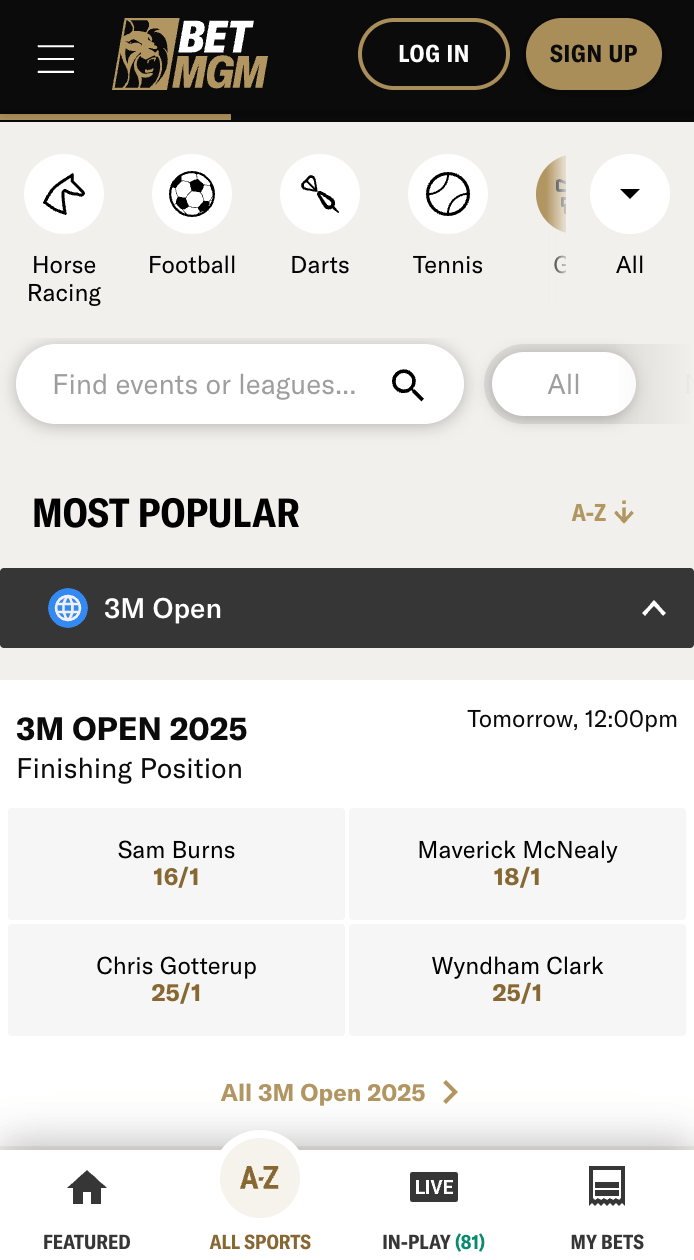This screenshot has height=1260, width=694.
Task: Select the All filter chip
Action: [564, 384]
